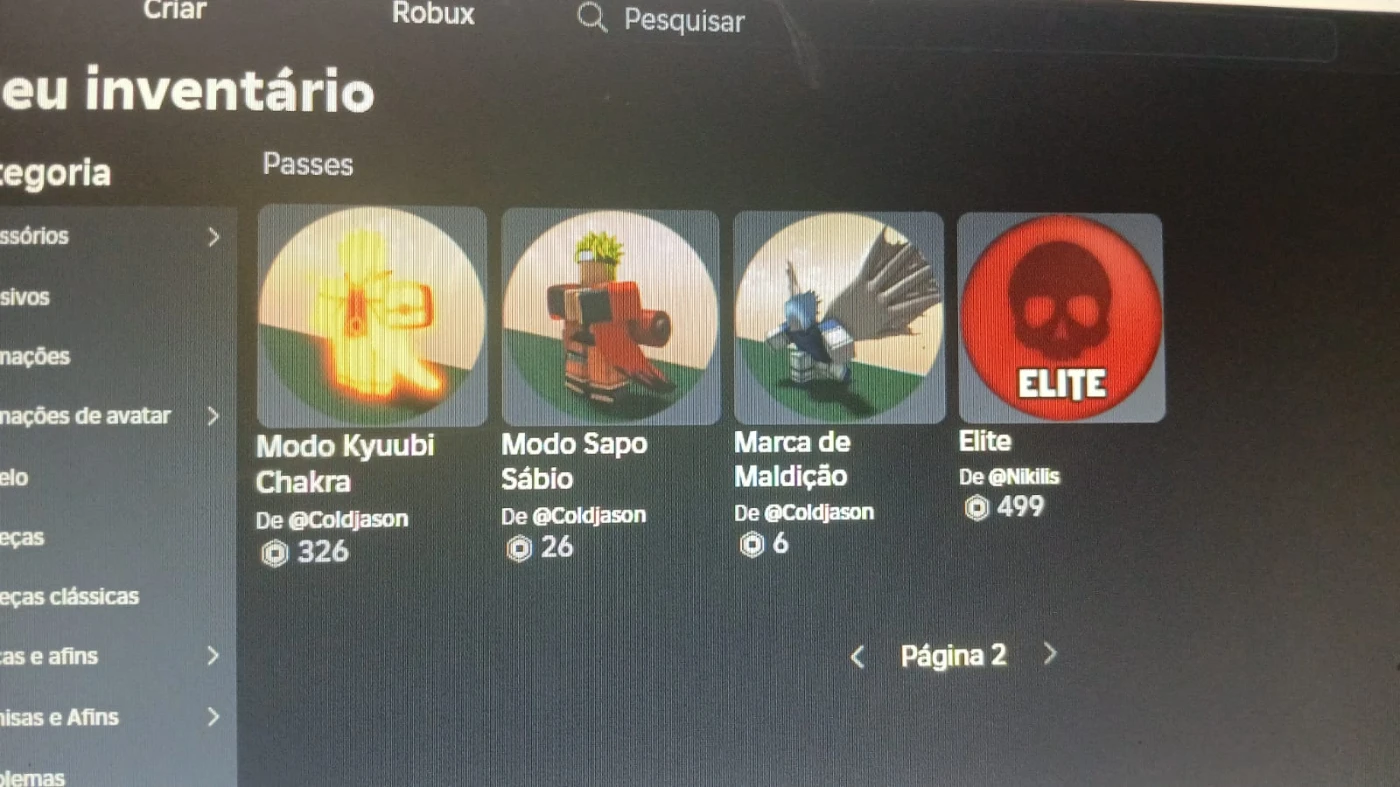Open the Elite pass tile
The width and height of the screenshot is (1400, 787).
1060,317
